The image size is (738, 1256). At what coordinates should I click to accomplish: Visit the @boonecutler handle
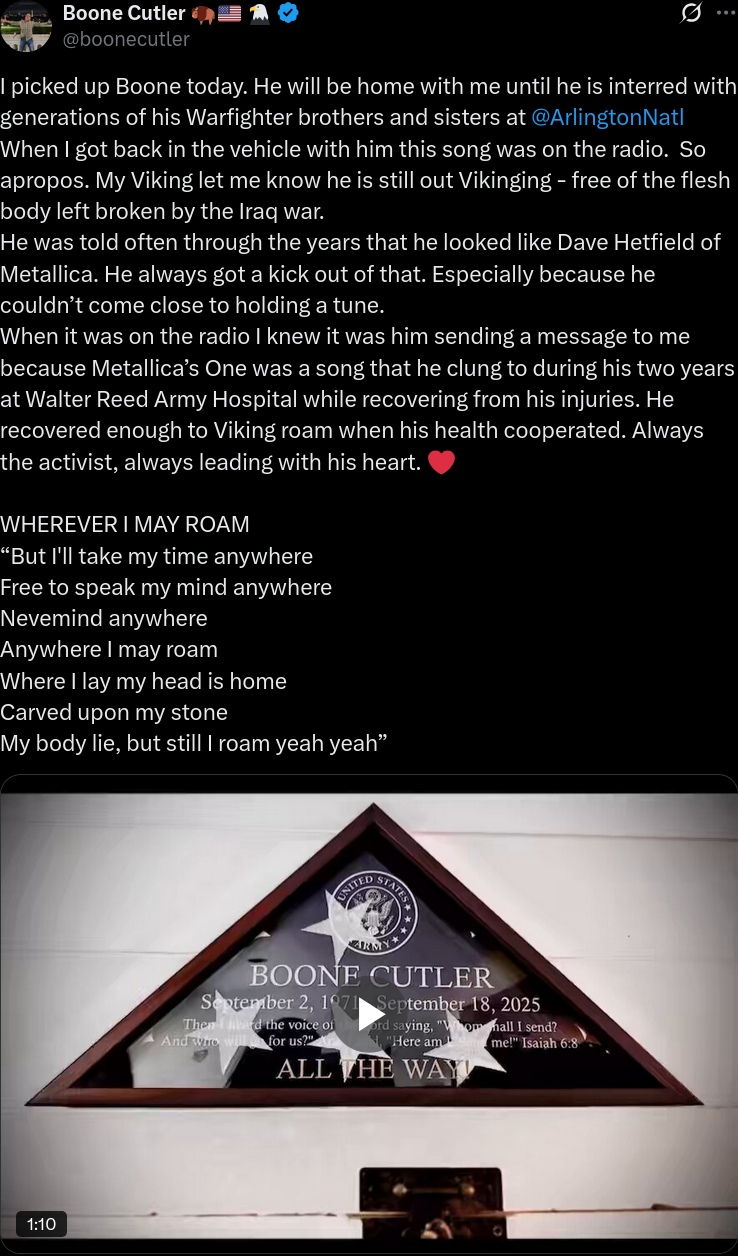[126, 40]
